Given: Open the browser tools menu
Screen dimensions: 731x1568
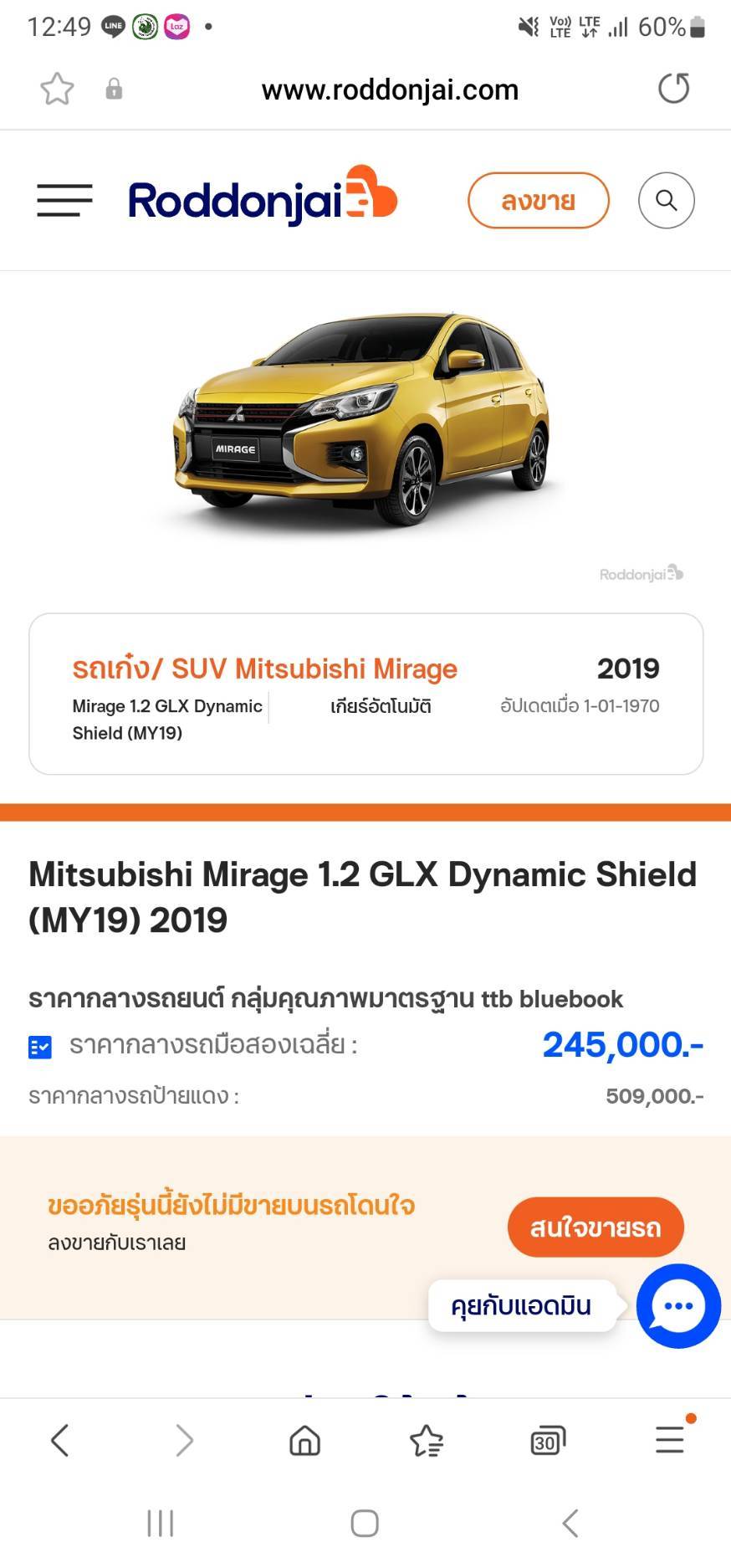Looking at the screenshot, I should point(669,1441).
